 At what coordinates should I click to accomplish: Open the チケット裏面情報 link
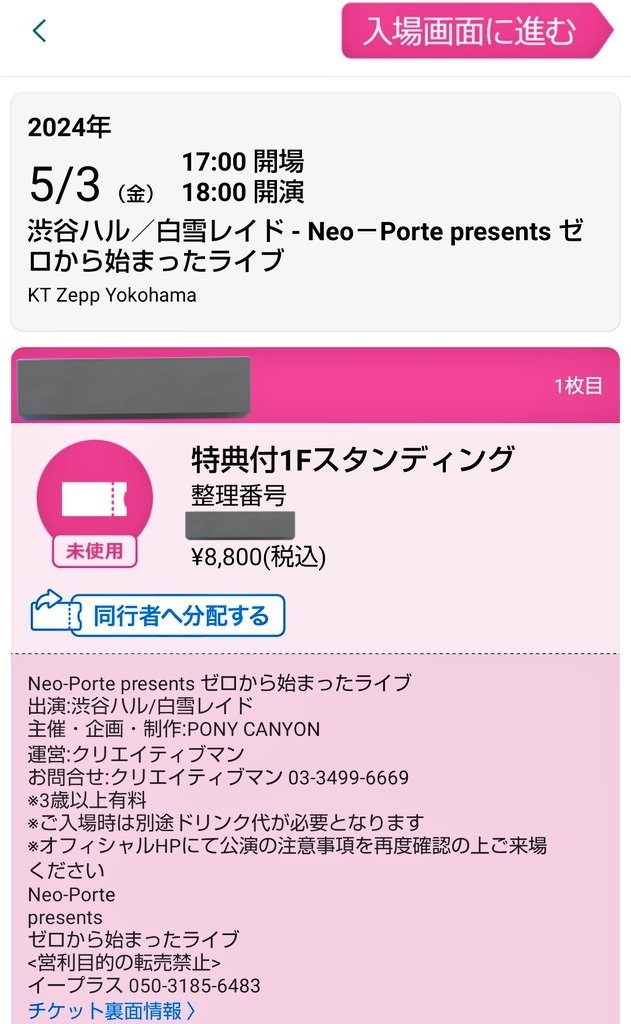112,1009
